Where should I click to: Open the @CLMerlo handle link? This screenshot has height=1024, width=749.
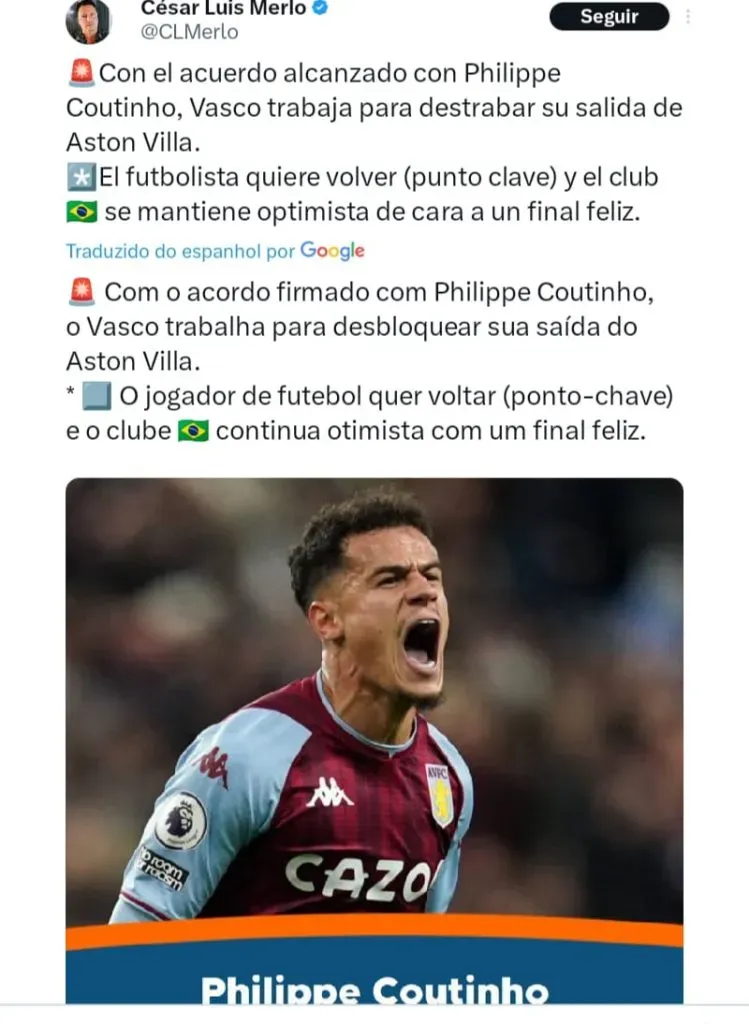click(188, 33)
